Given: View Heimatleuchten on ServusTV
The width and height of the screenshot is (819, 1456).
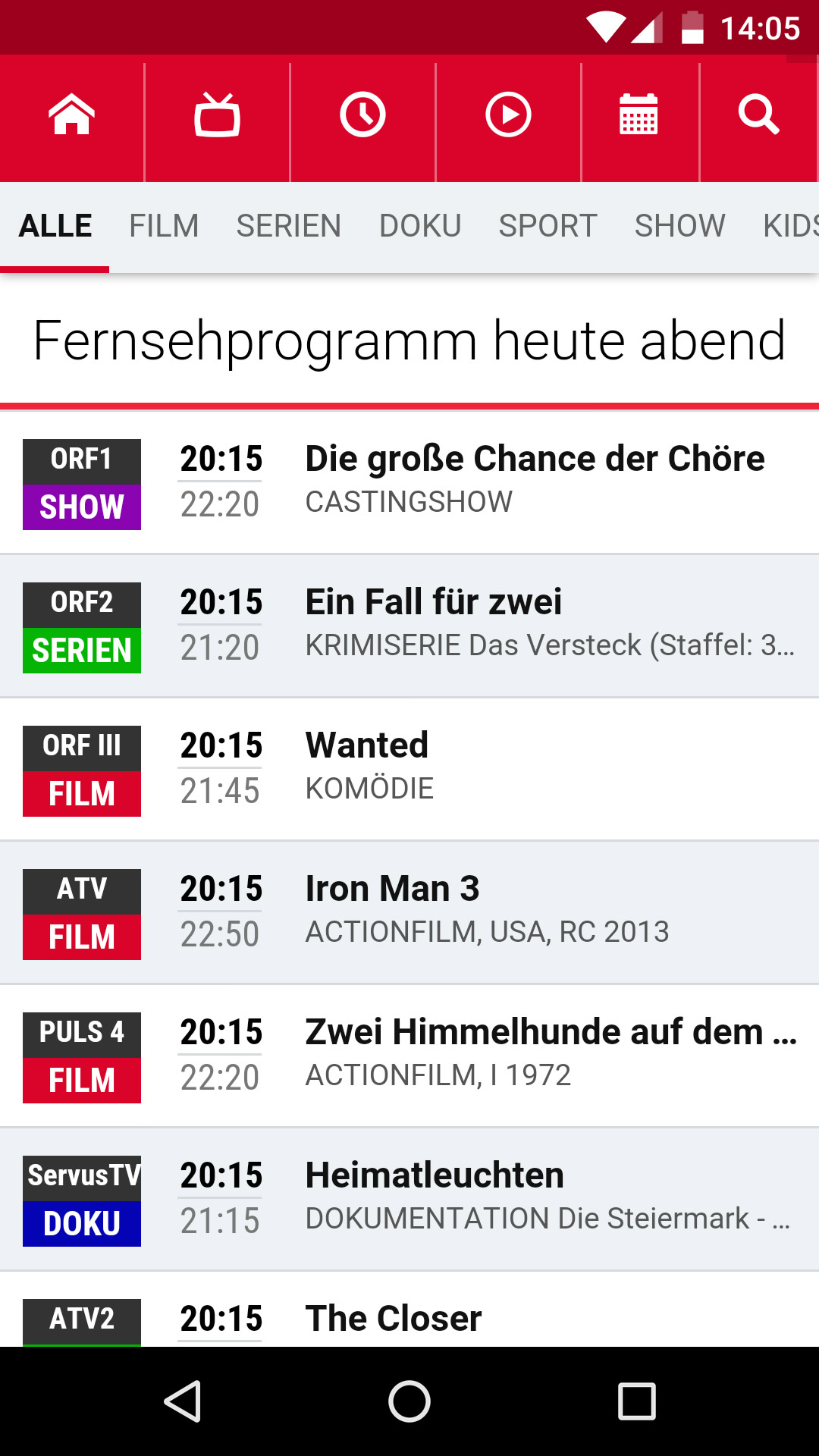Looking at the screenshot, I should point(435,1176).
